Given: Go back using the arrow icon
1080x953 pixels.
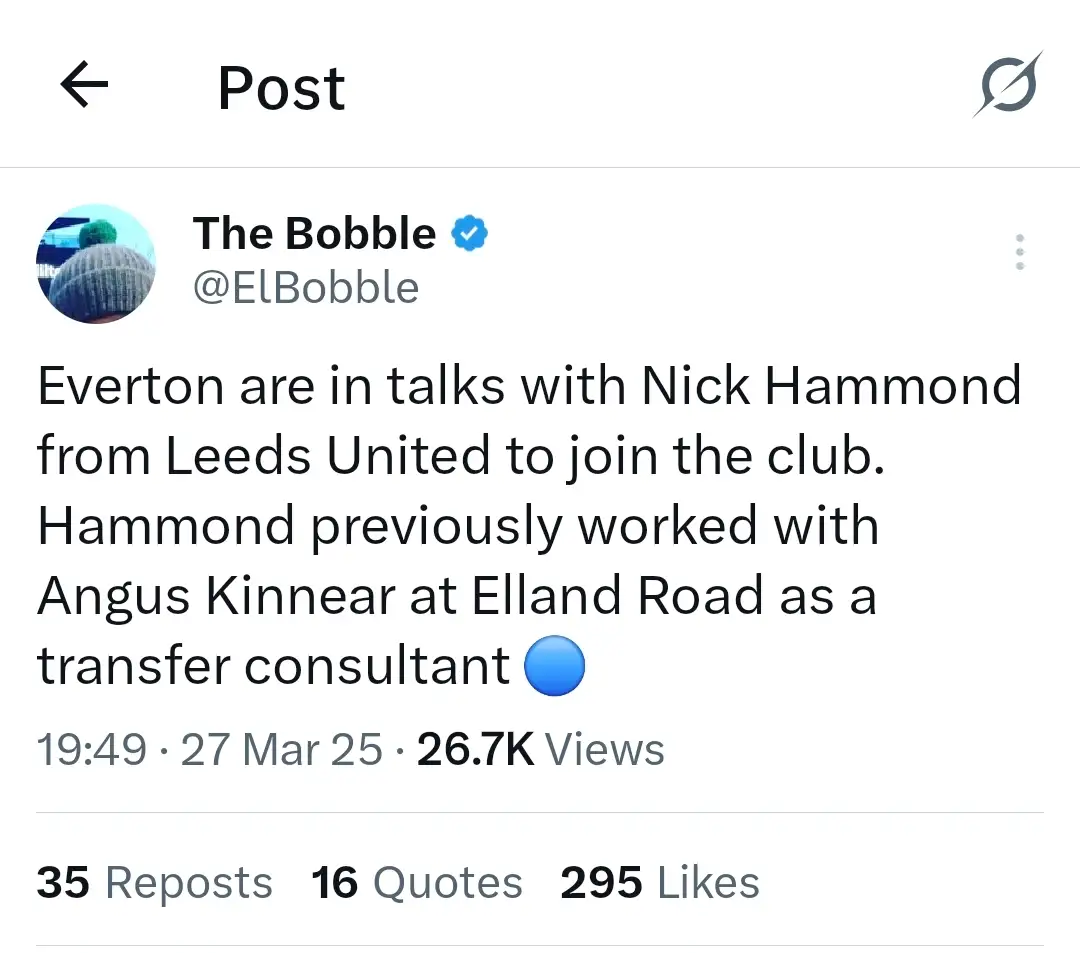Looking at the screenshot, I should coord(85,87).
